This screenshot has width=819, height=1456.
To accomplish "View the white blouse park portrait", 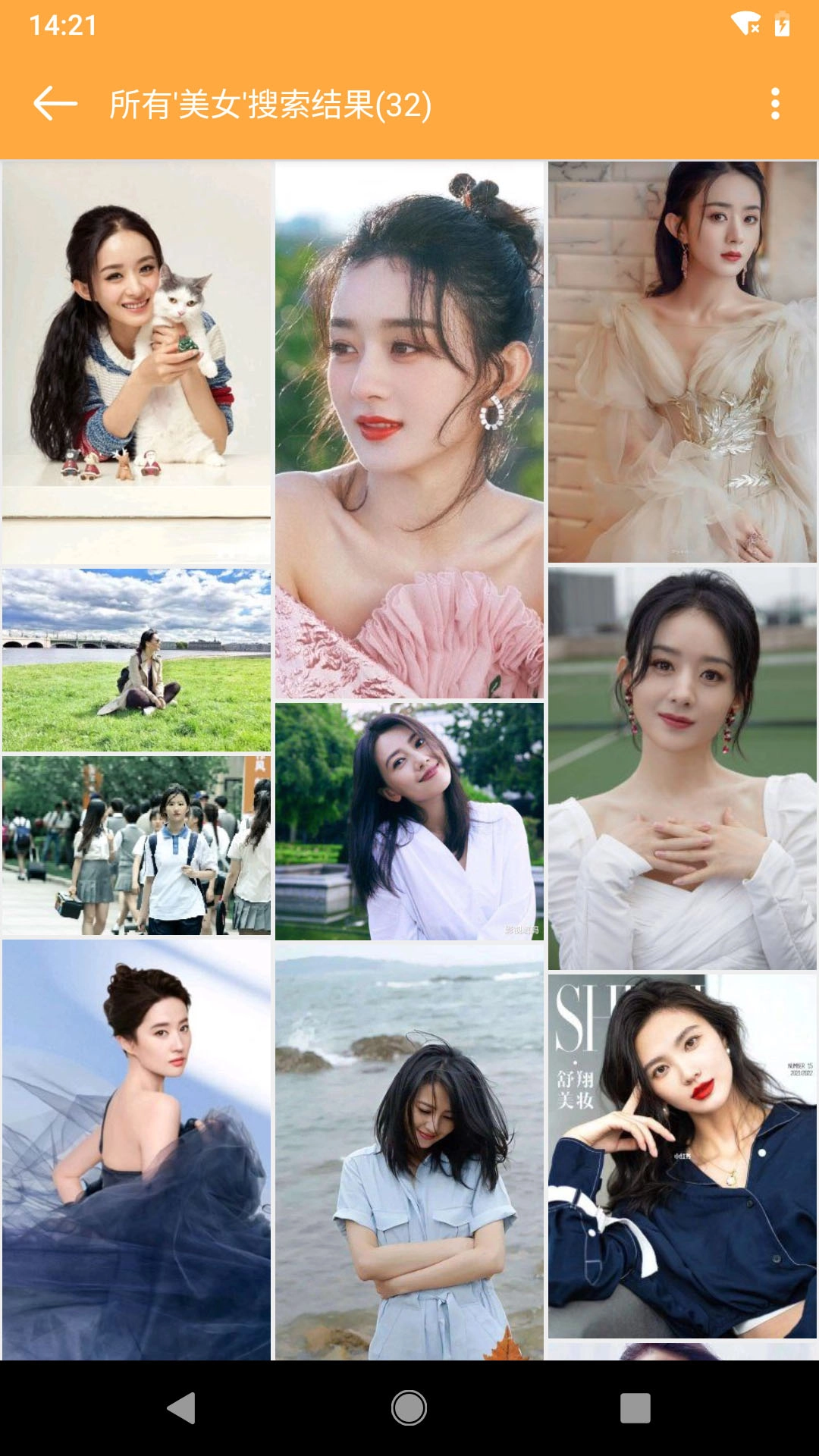I will click(409, 821).
